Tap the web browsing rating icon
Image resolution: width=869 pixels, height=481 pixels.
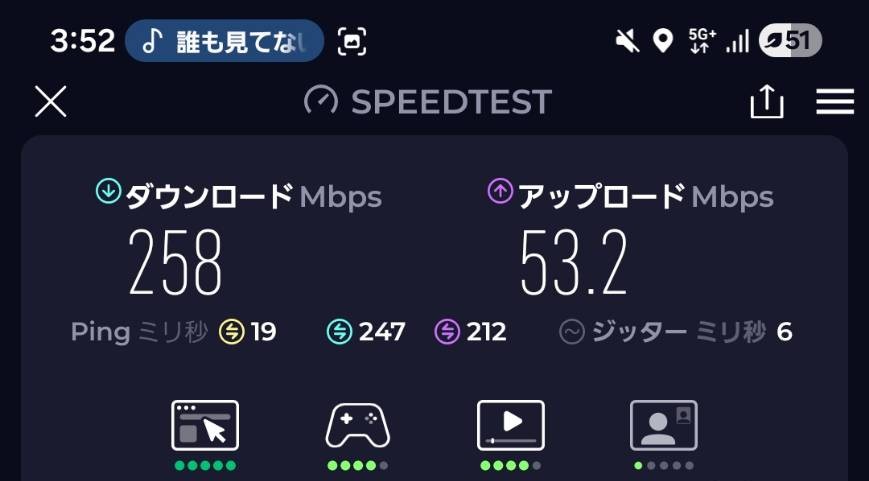205,425
